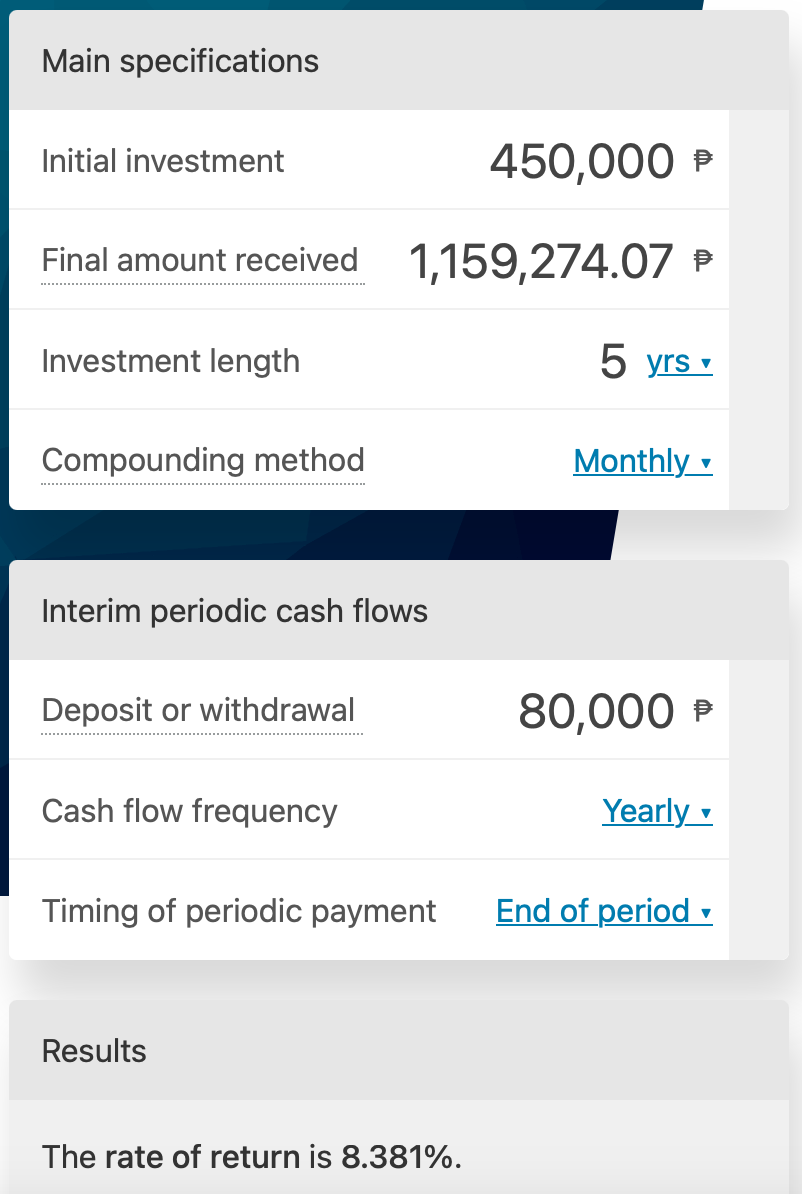The image size is (802, 1194).
Task: Edit the deposit or withdrawal amount 80,000
Action: [x=596, y=711]
